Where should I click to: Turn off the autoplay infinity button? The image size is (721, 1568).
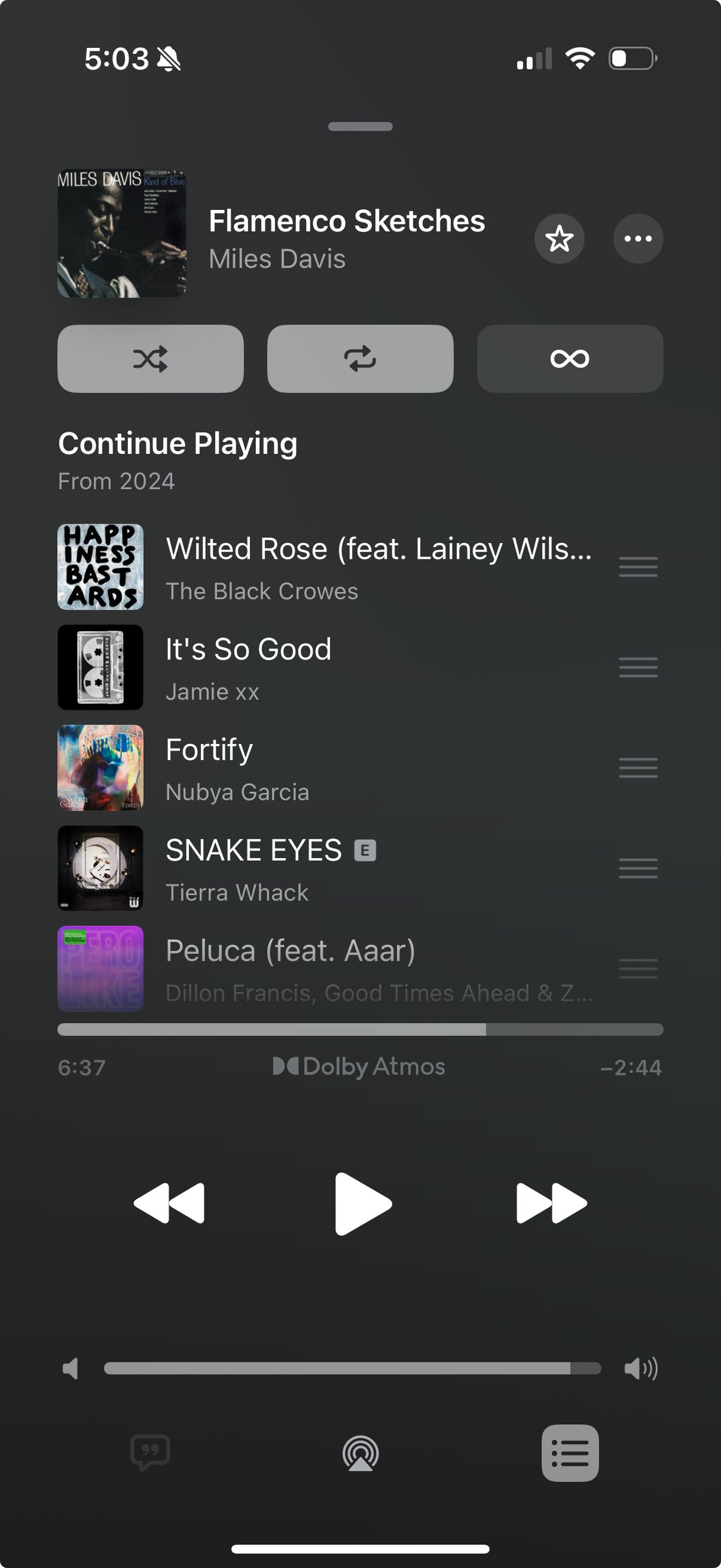click(x=569, y=359)
